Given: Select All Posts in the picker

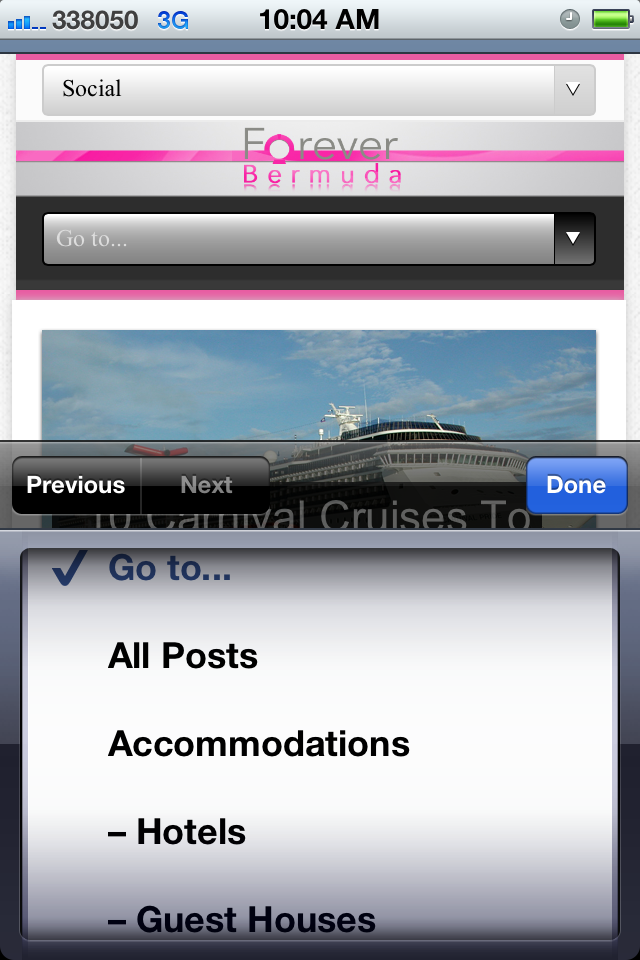Looking at the screenshot, I should tap(183, 657).
